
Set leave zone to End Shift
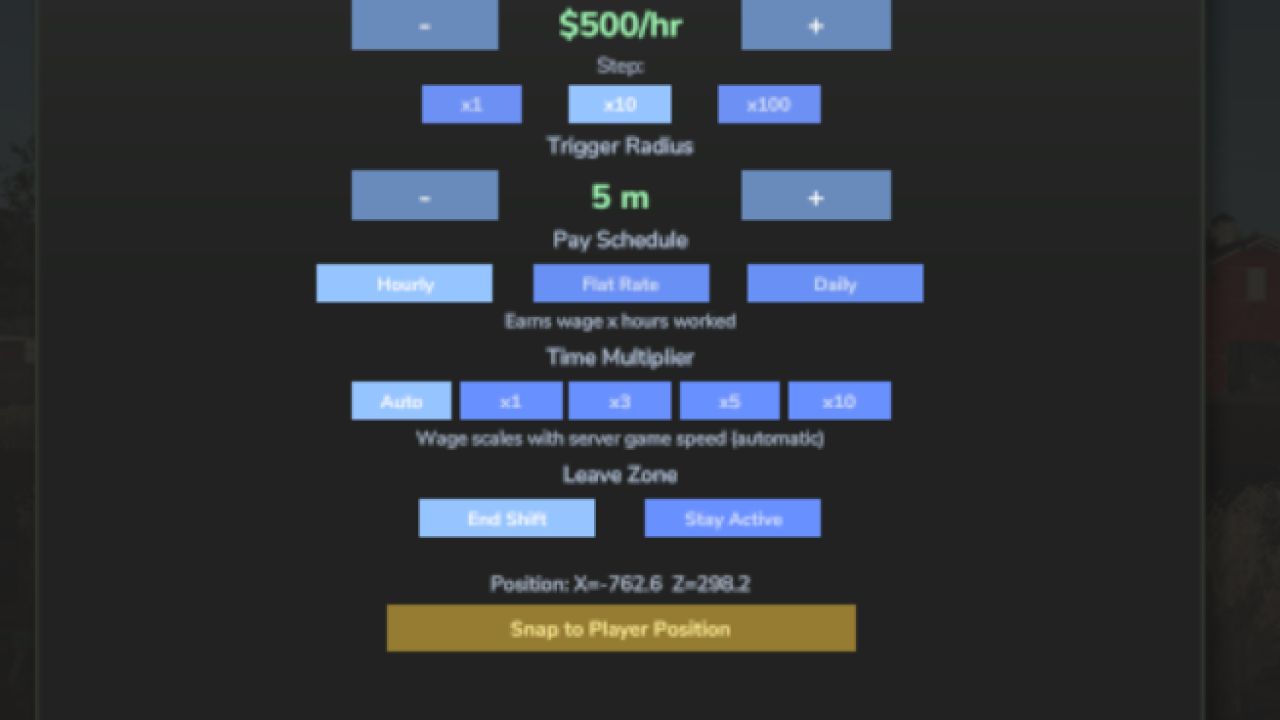click(506, 519)
